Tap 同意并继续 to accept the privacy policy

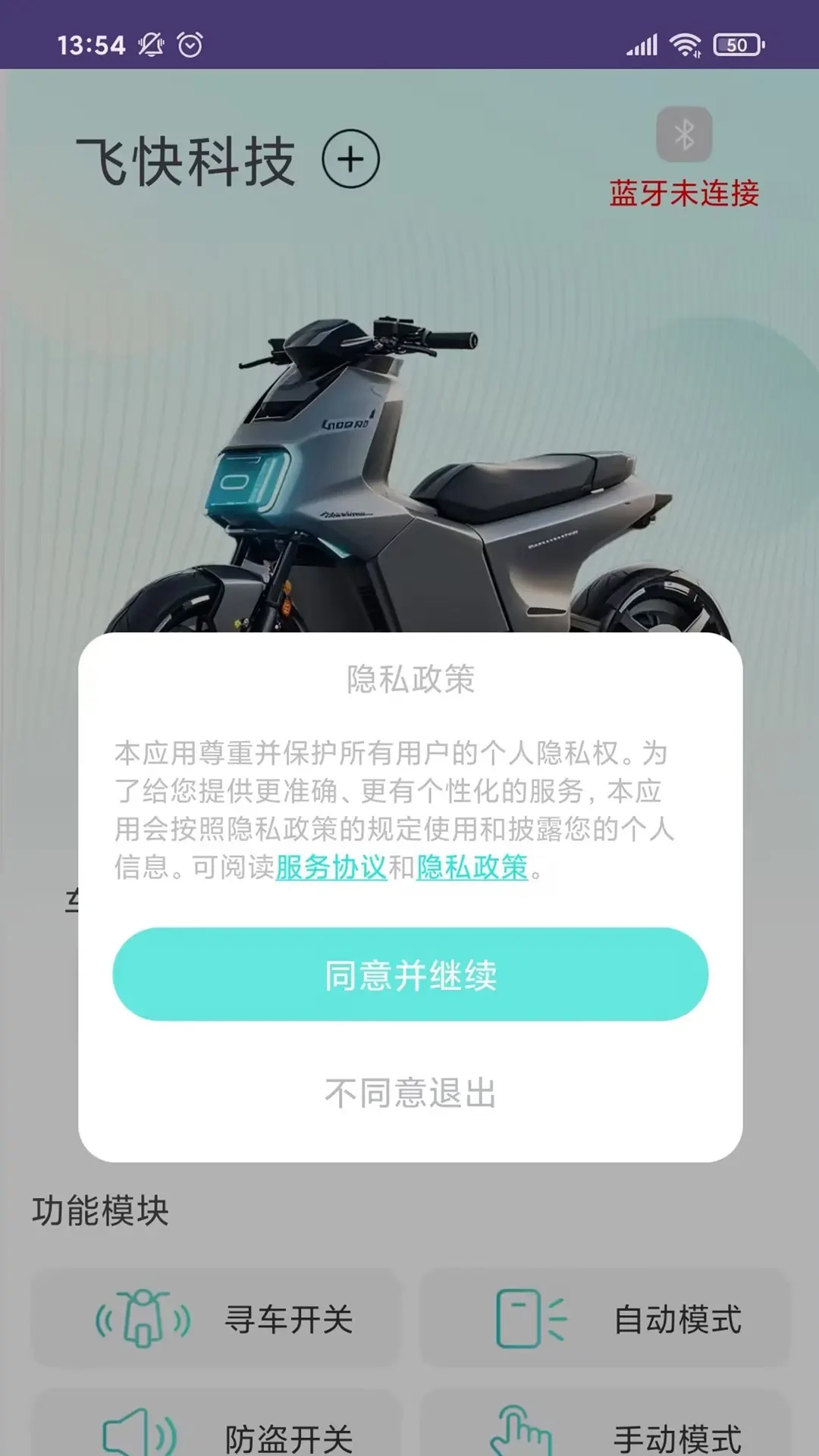(x=410, y=974)
